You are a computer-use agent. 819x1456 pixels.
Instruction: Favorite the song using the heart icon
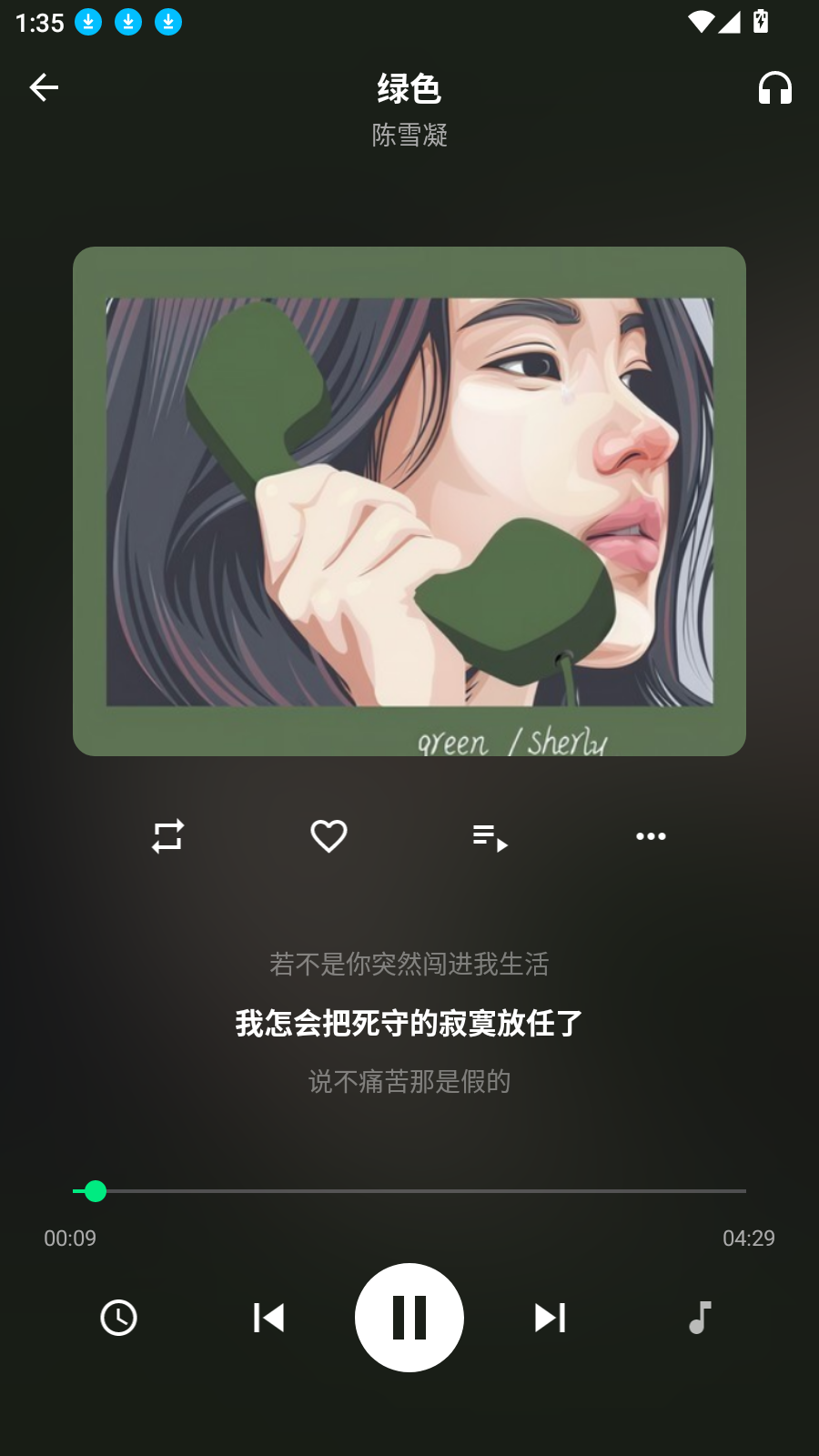[328, 835]
